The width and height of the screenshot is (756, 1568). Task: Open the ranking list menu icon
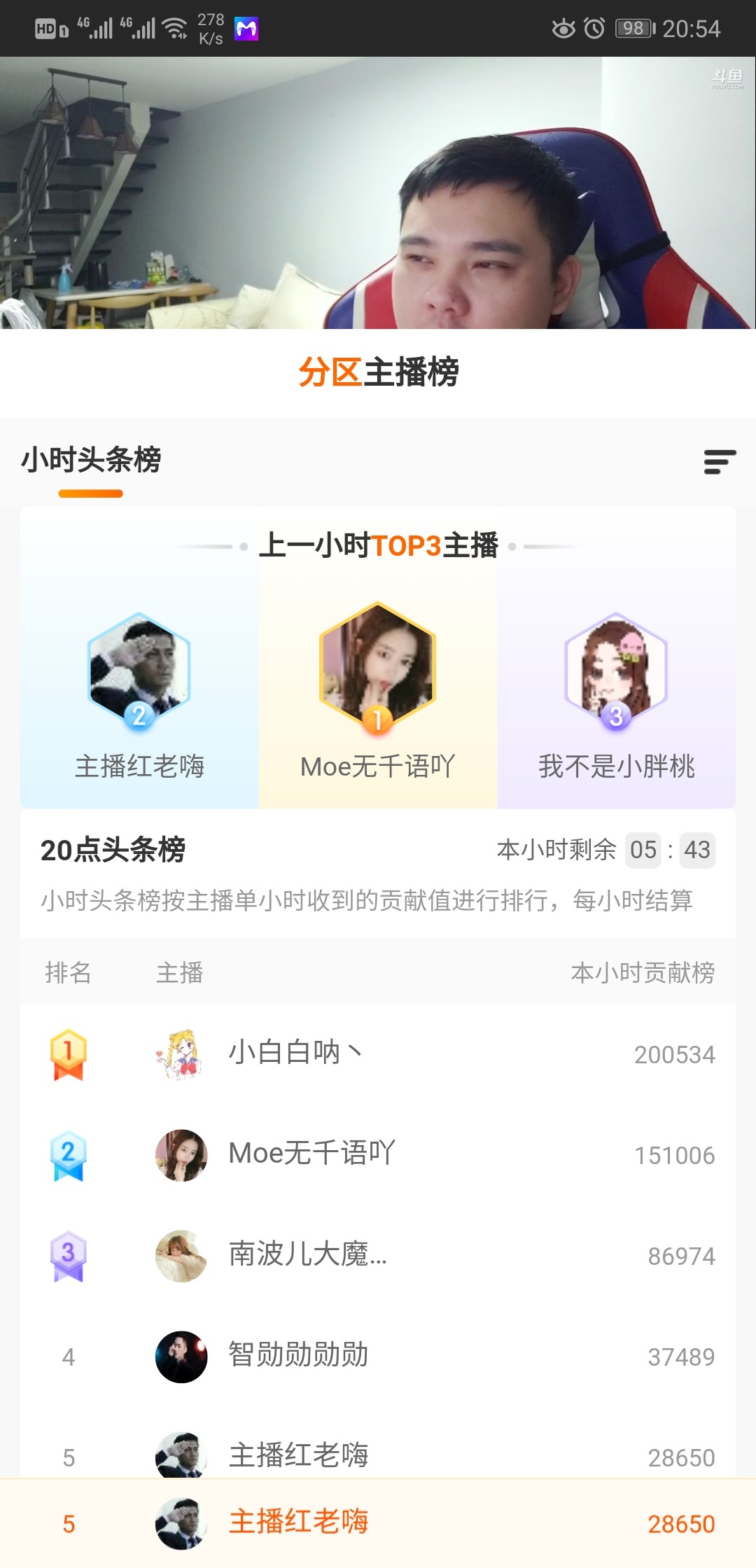click(x=720, y=462)
